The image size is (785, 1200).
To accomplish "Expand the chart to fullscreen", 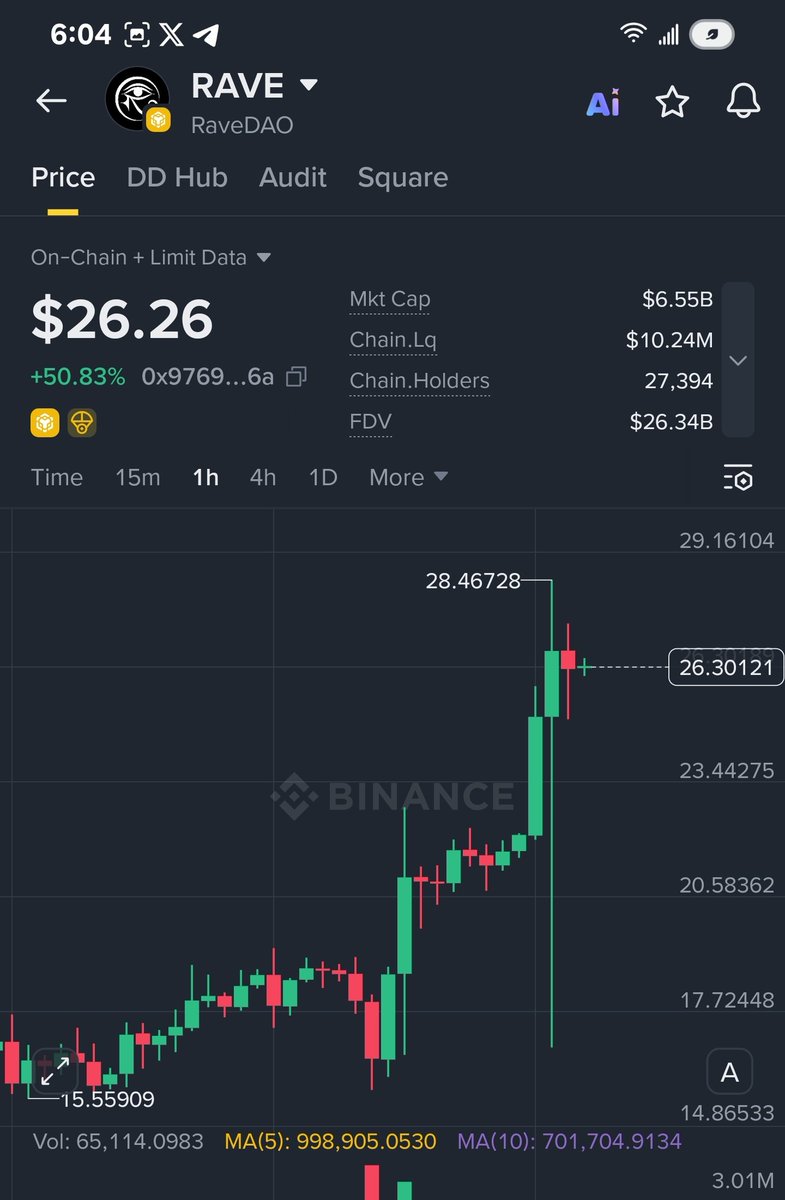I will (x=54, y=1071).
